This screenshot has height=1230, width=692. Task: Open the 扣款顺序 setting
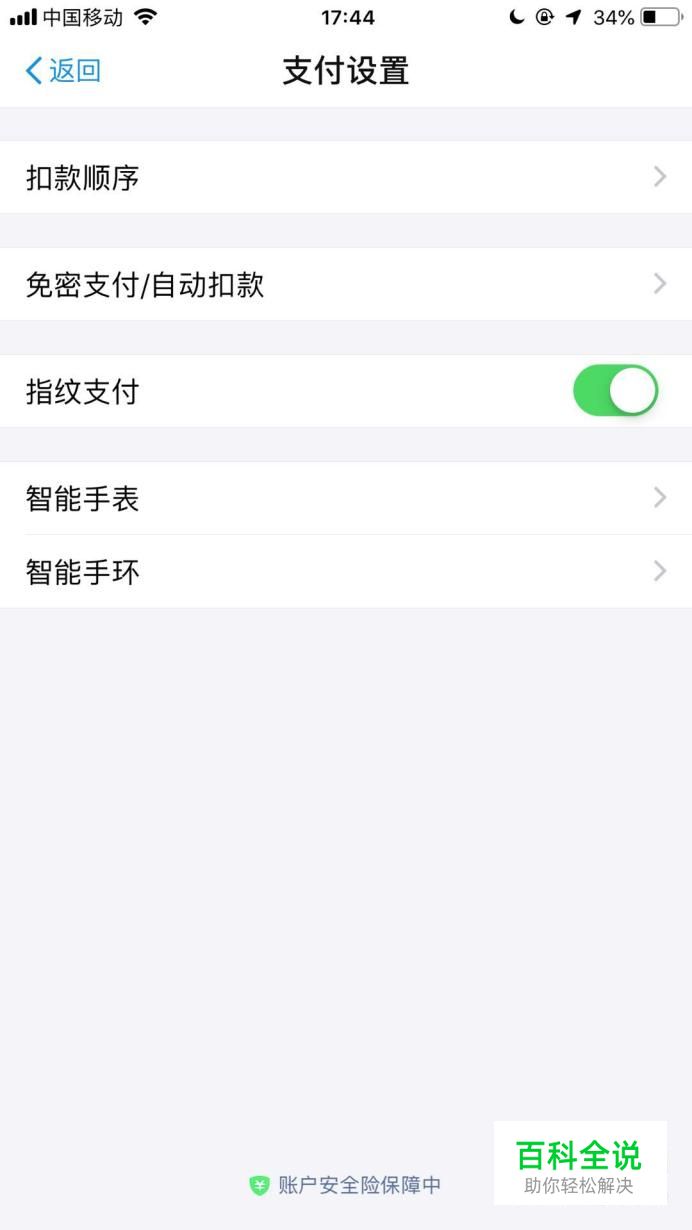(x=346, y=177)
